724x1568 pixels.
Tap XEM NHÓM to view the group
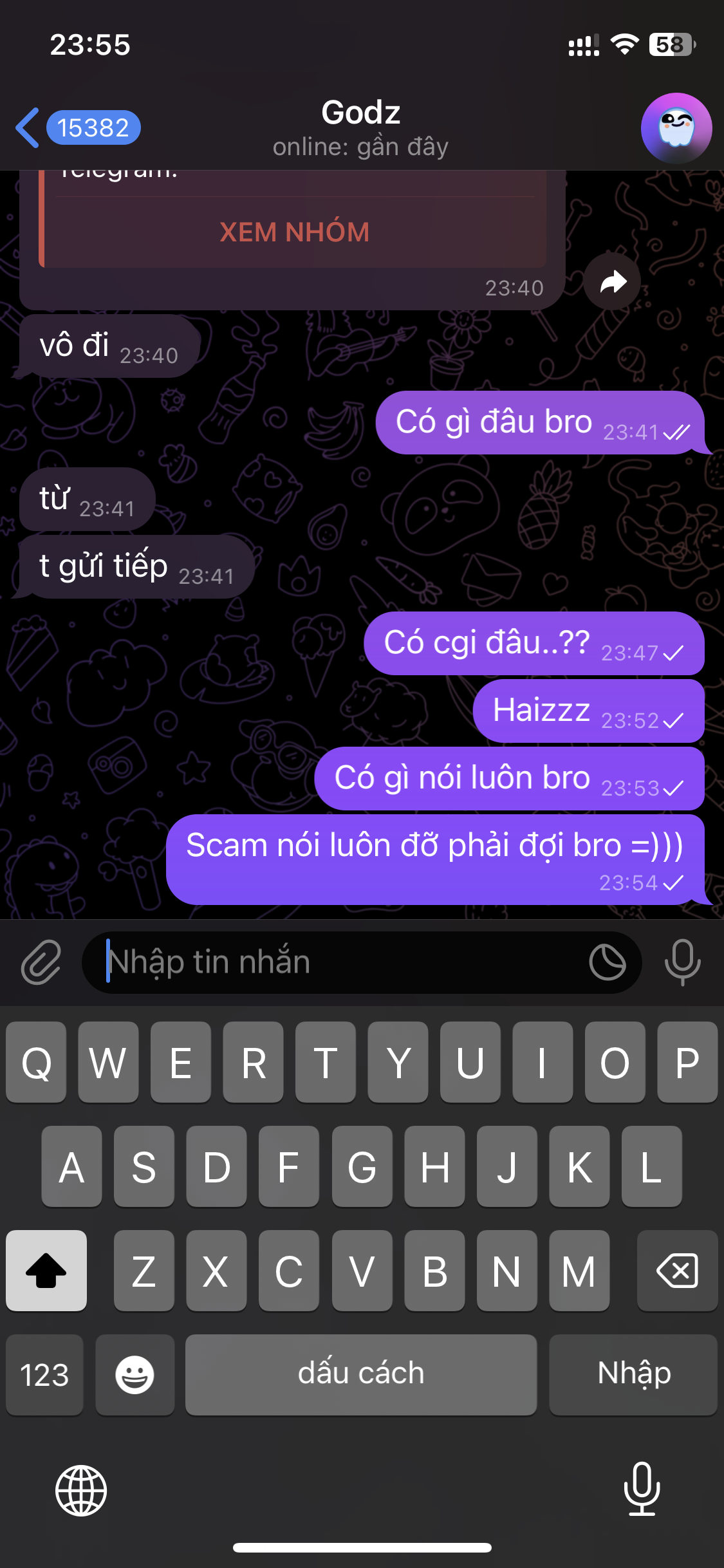coord(294,232)
